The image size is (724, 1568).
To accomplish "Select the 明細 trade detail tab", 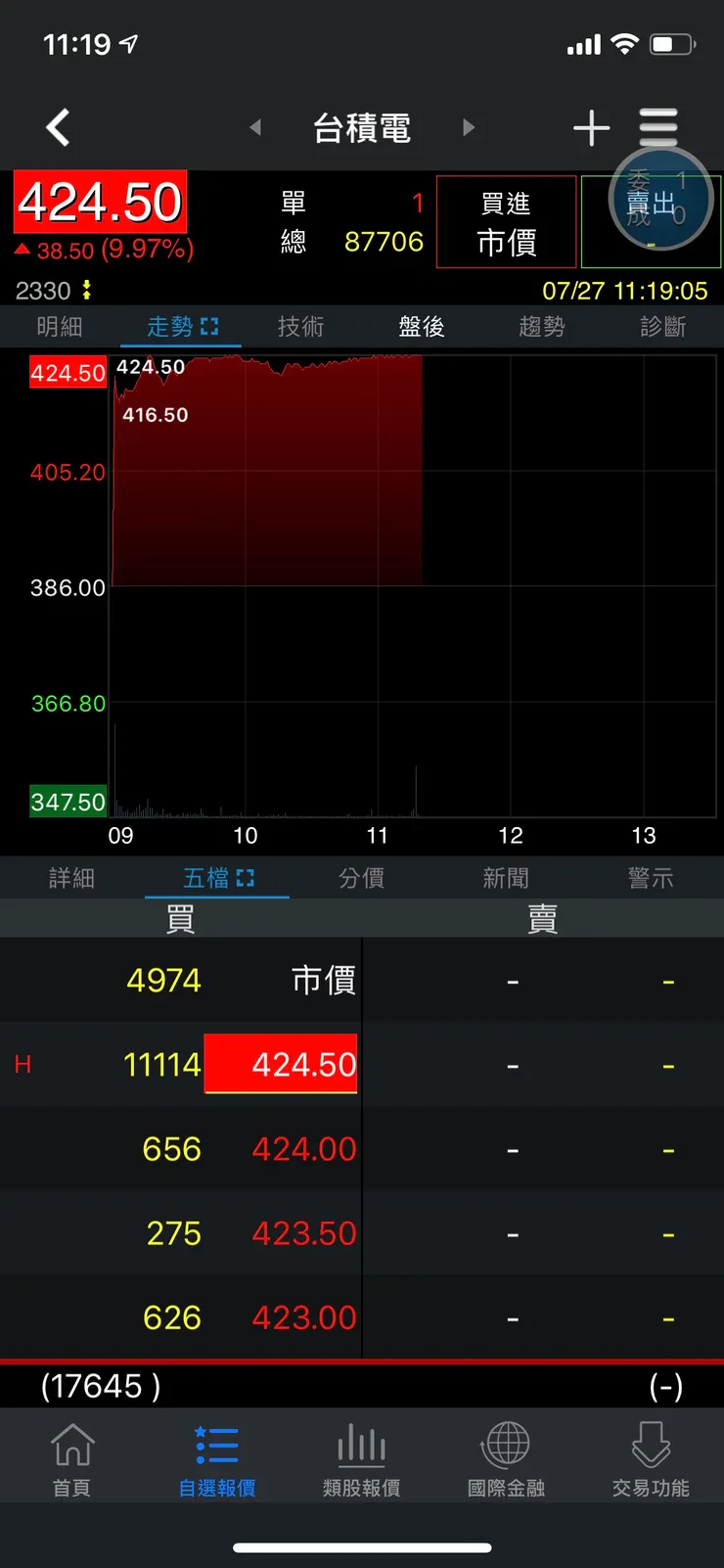I will 59,328.
